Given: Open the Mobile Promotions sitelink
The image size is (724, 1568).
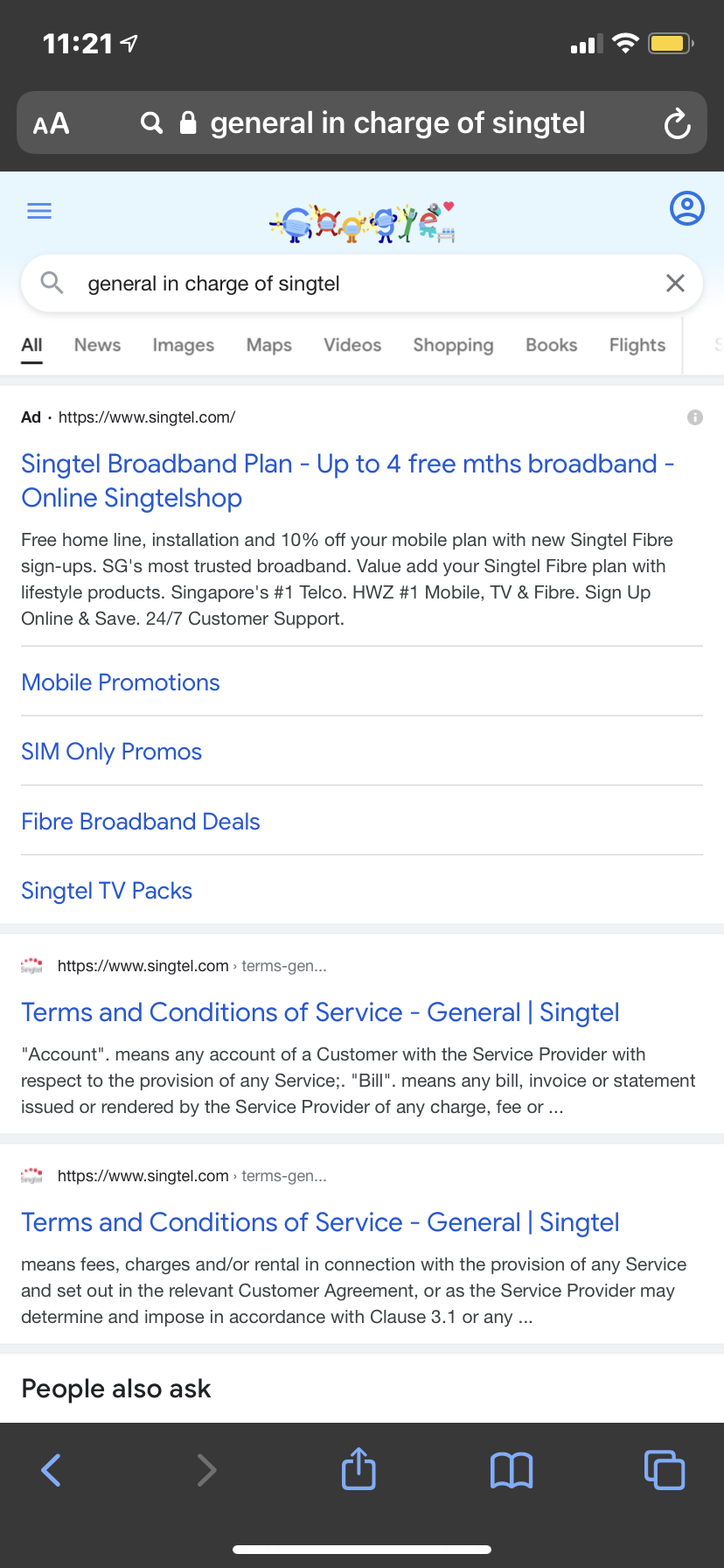Looking at the screenshot, I should coord(121,682).
